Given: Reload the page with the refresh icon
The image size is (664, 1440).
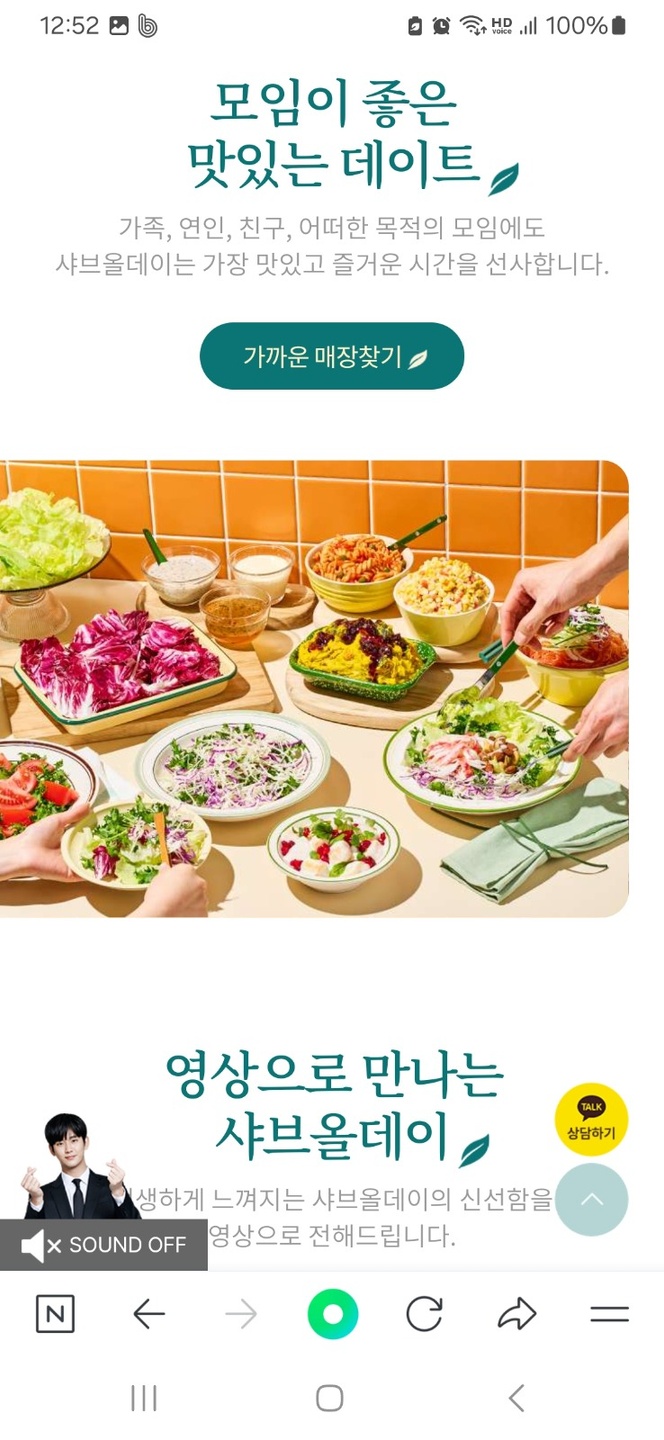Looking at the screenshot, I should (x=424, y=1314).
